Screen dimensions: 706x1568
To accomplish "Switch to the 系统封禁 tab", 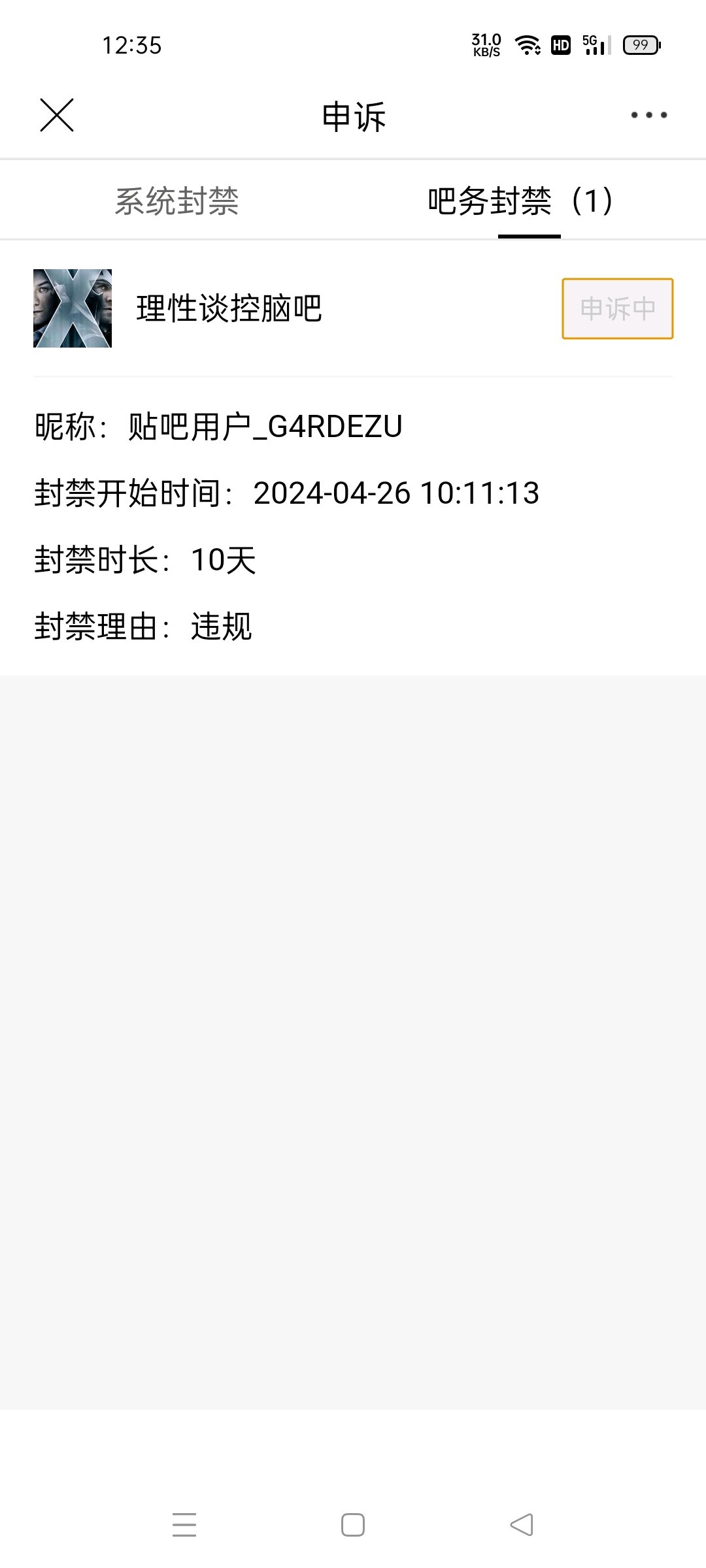I will (x=176, y=201).
